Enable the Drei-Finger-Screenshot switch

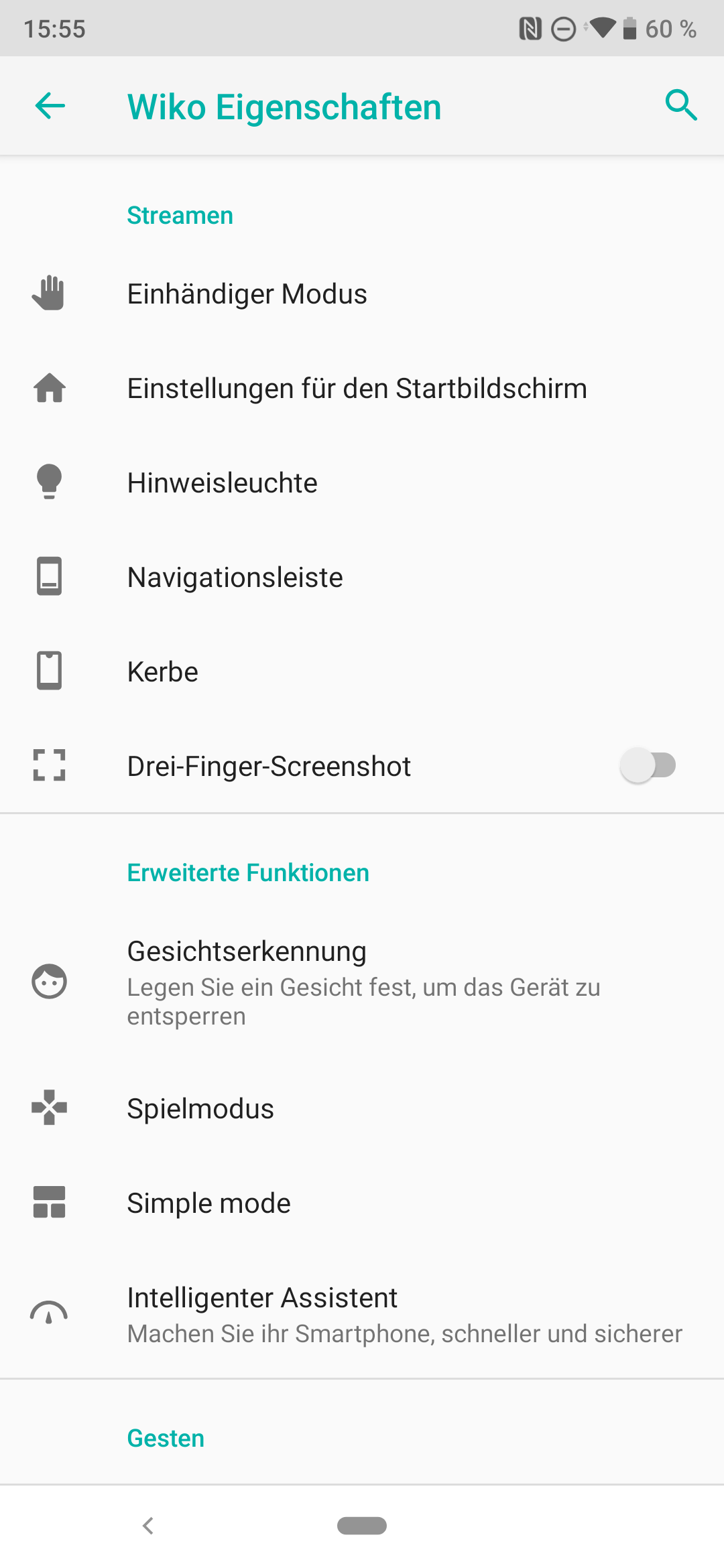[x=648, y=766]
